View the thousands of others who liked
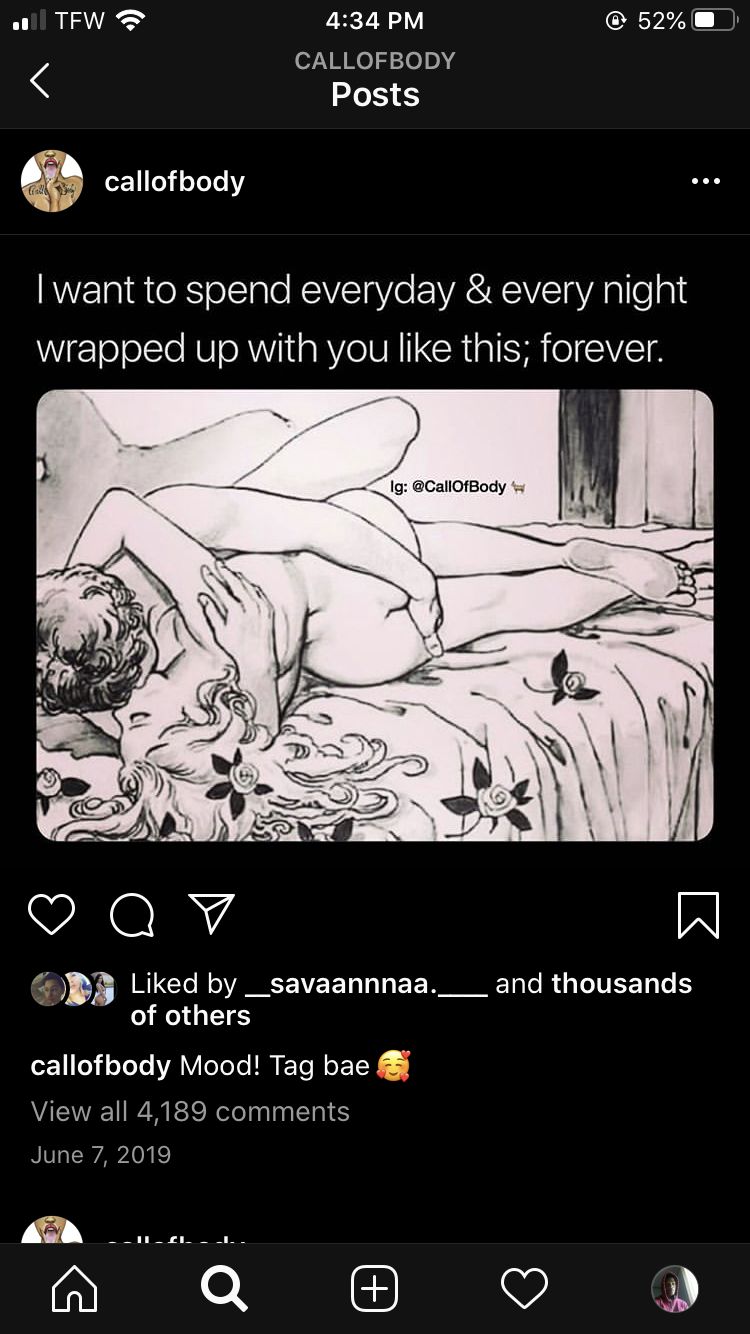The image size is (750, 1334). pyautogui.click(x=411, y=999)
